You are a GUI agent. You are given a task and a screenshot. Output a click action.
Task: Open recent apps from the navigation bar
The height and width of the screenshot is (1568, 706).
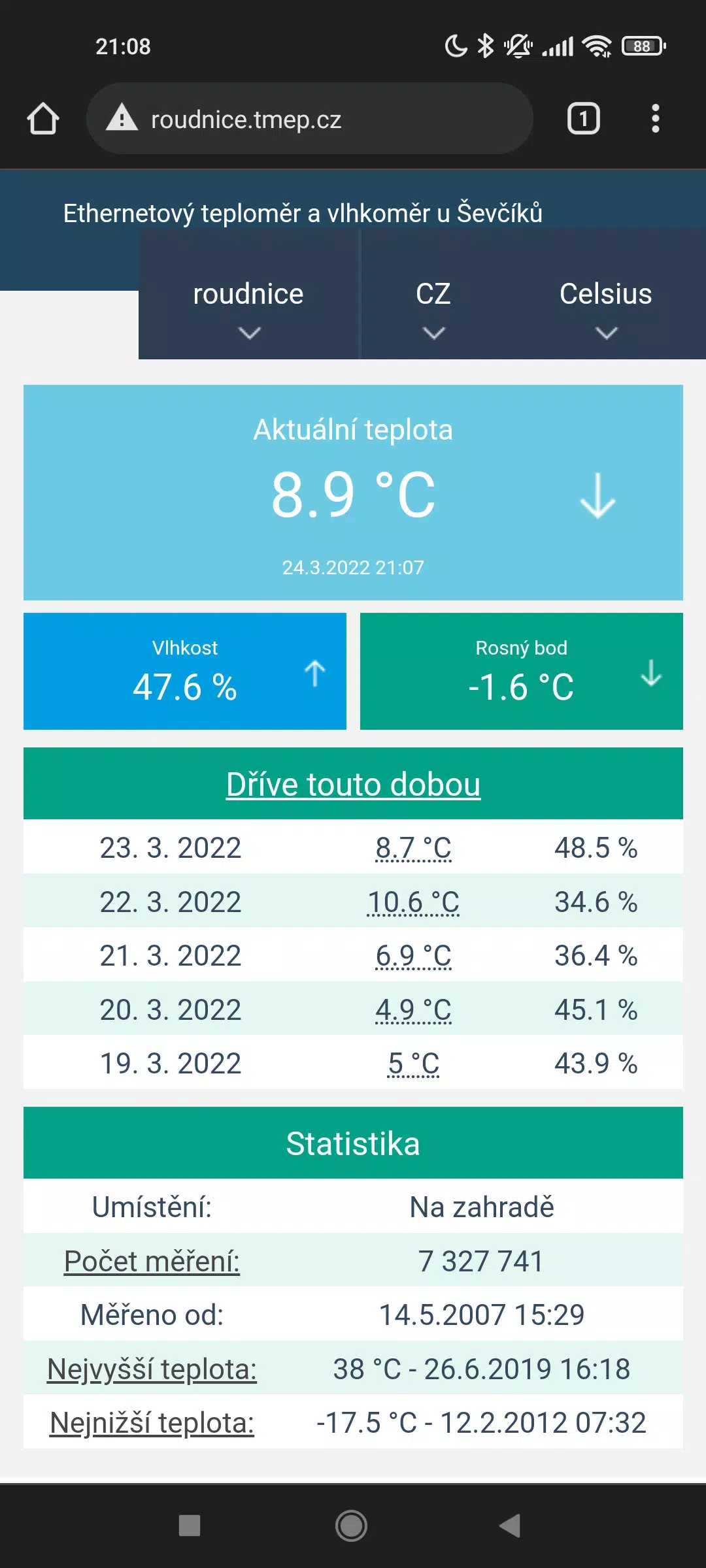(x=190, y=1526)
